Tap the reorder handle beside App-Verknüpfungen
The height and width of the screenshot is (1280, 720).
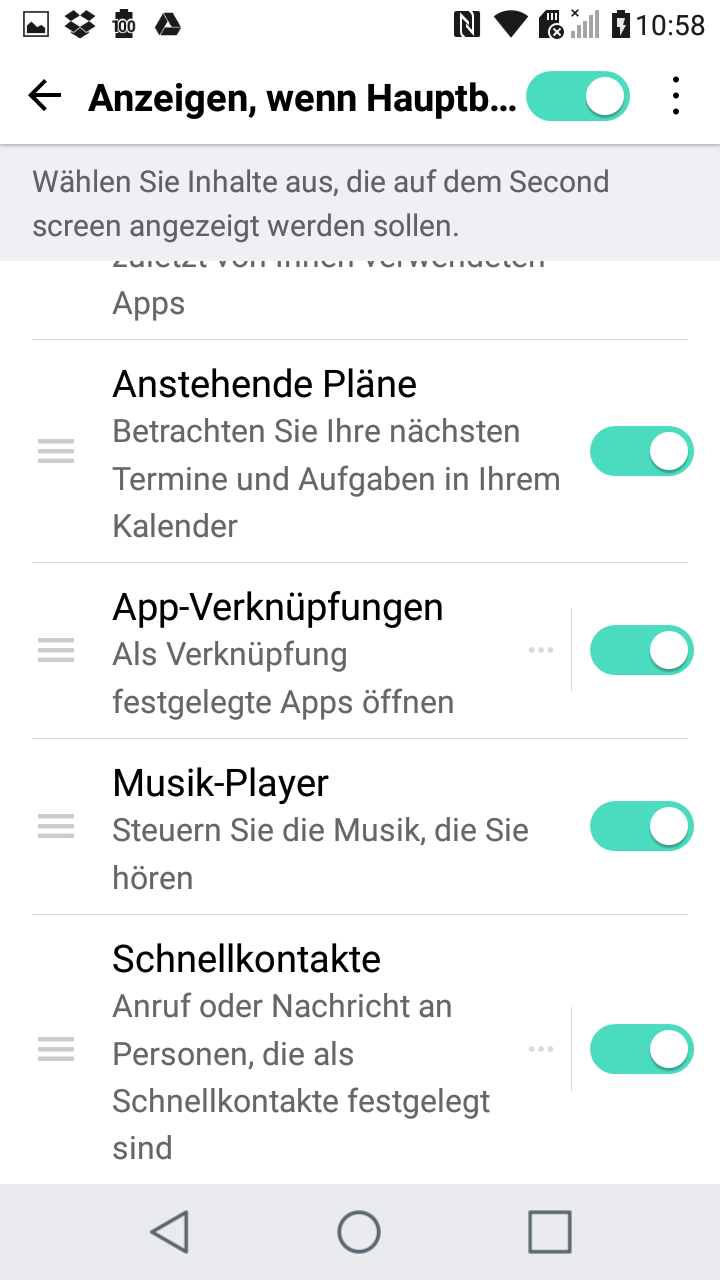click(56, 650)
